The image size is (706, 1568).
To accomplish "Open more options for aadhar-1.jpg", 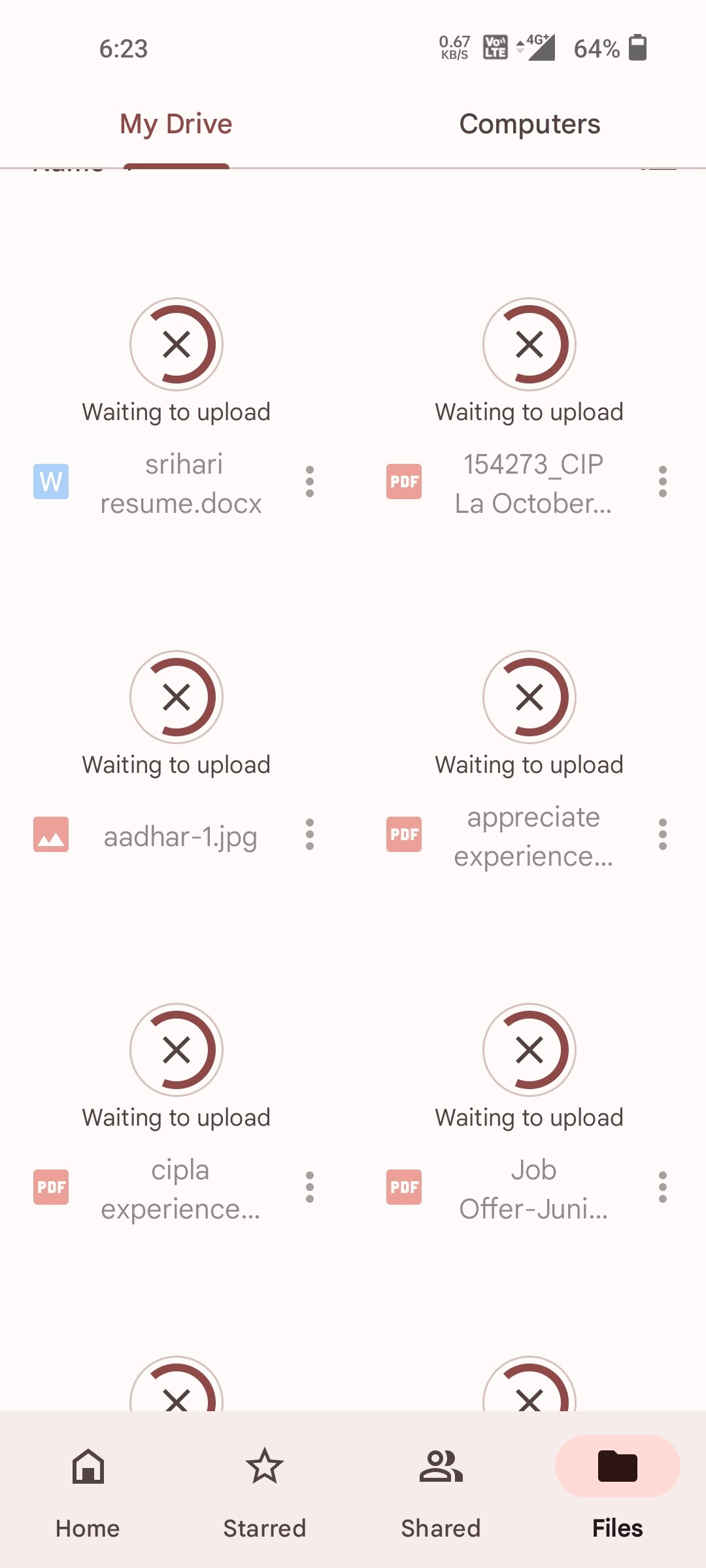I will [x=310, y=834].
